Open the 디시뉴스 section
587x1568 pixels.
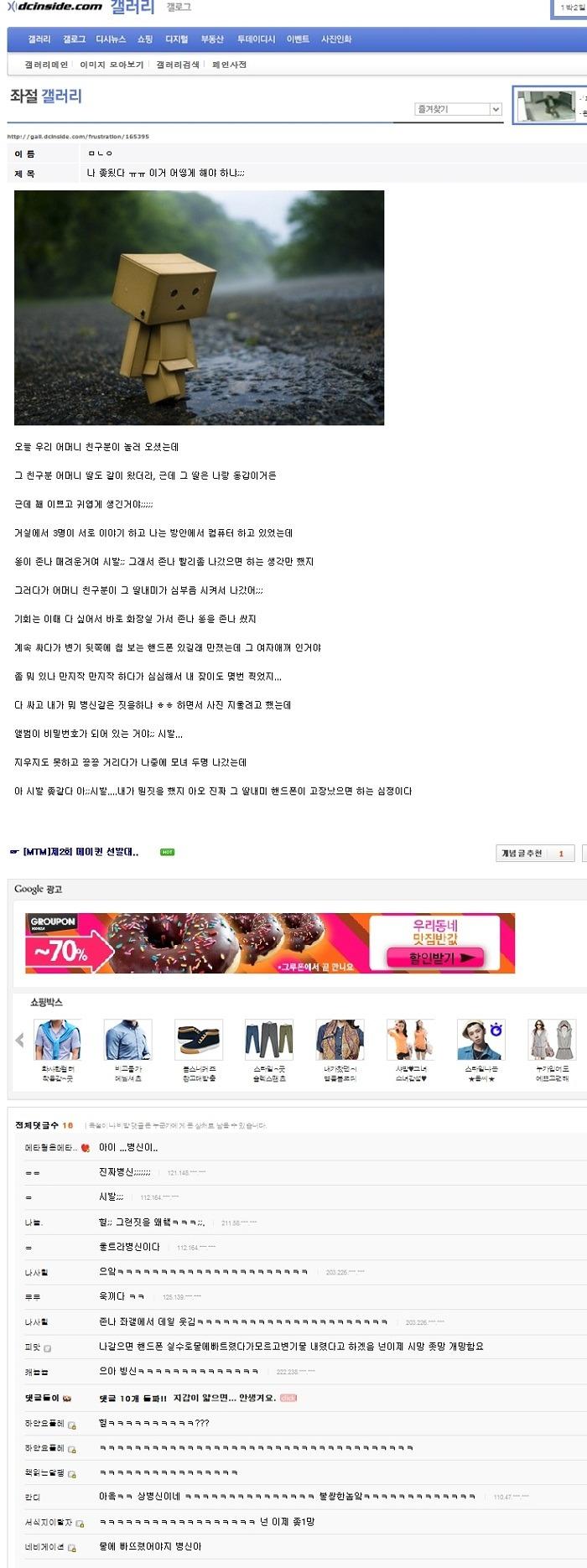tap(111, 39)
